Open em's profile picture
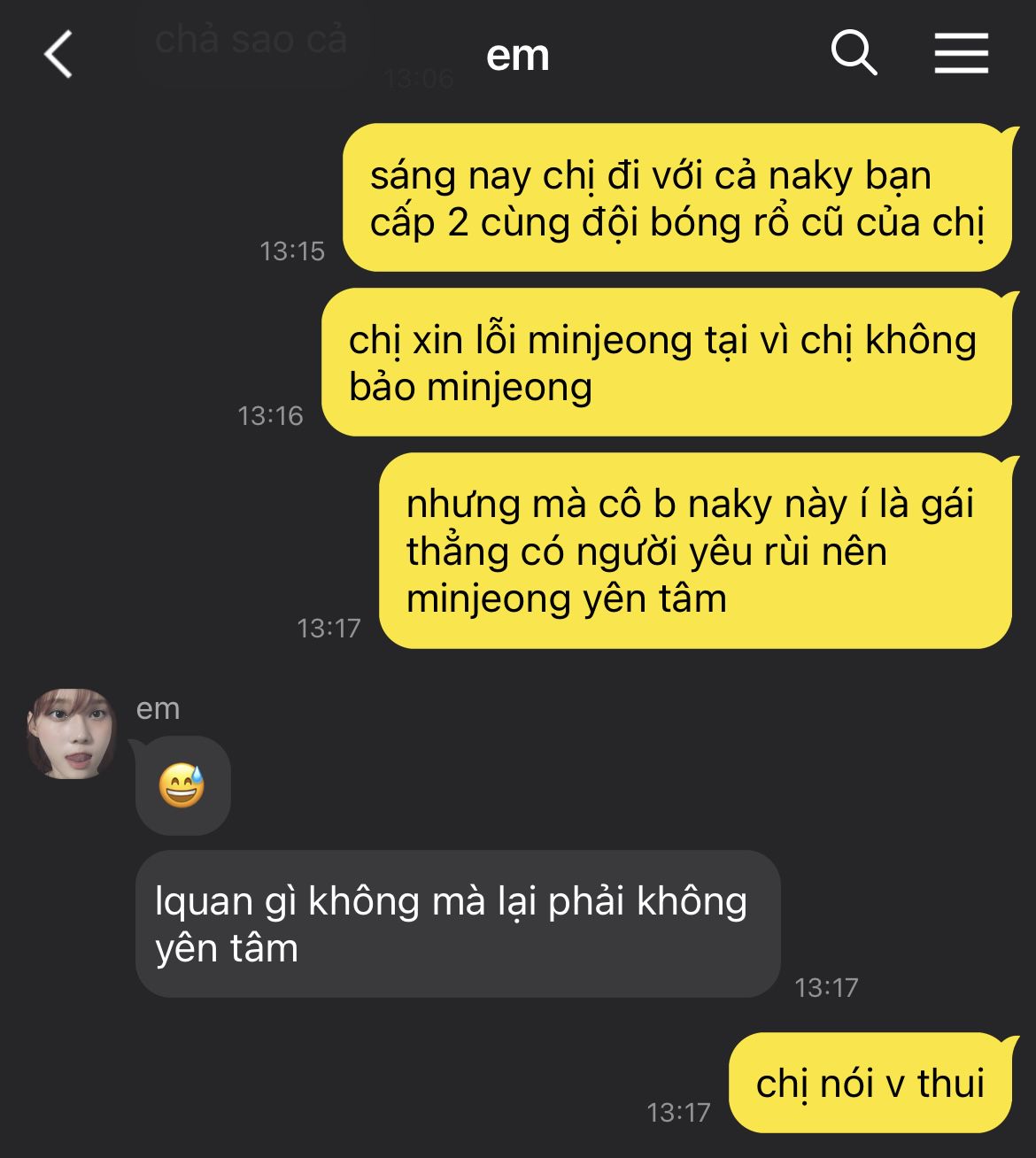Viewport: 1036px width, 1158px height. (72, 734)
